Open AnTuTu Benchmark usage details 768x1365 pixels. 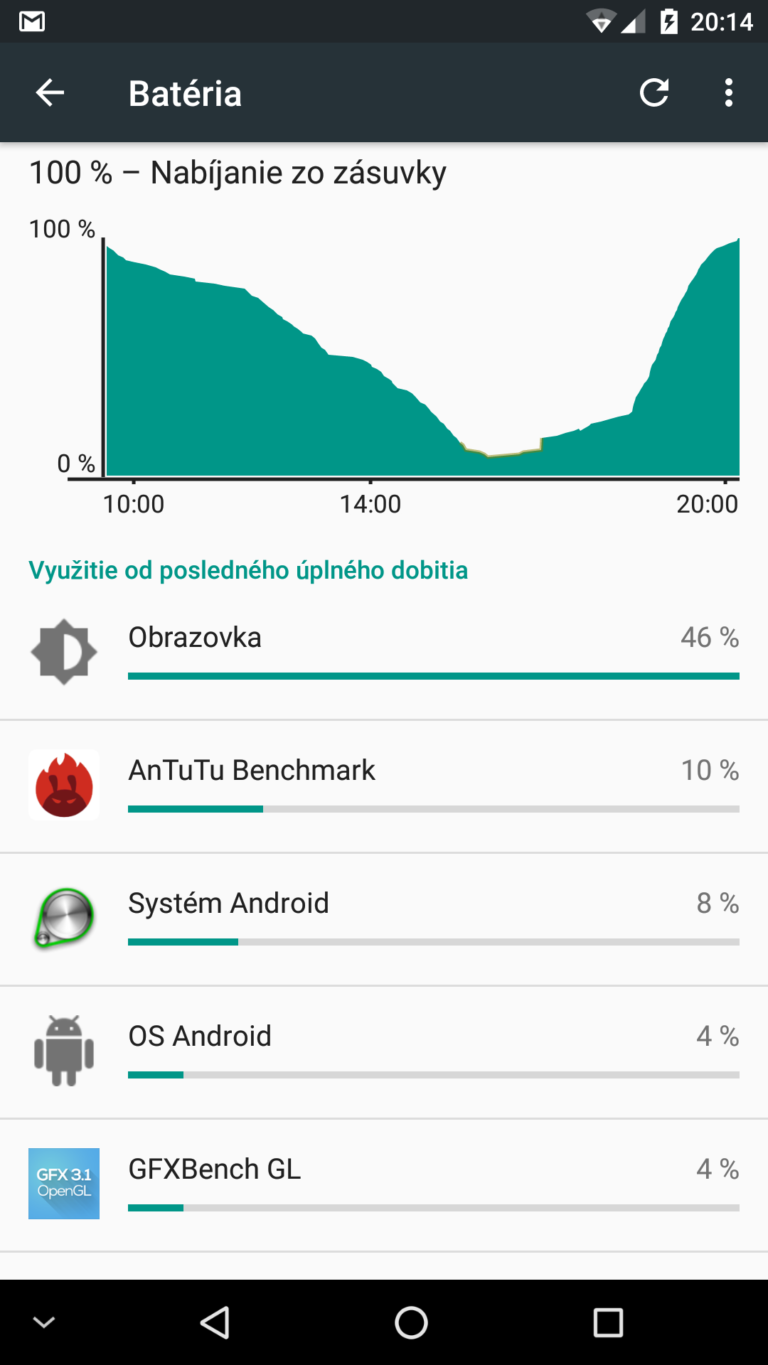[384, 787]
